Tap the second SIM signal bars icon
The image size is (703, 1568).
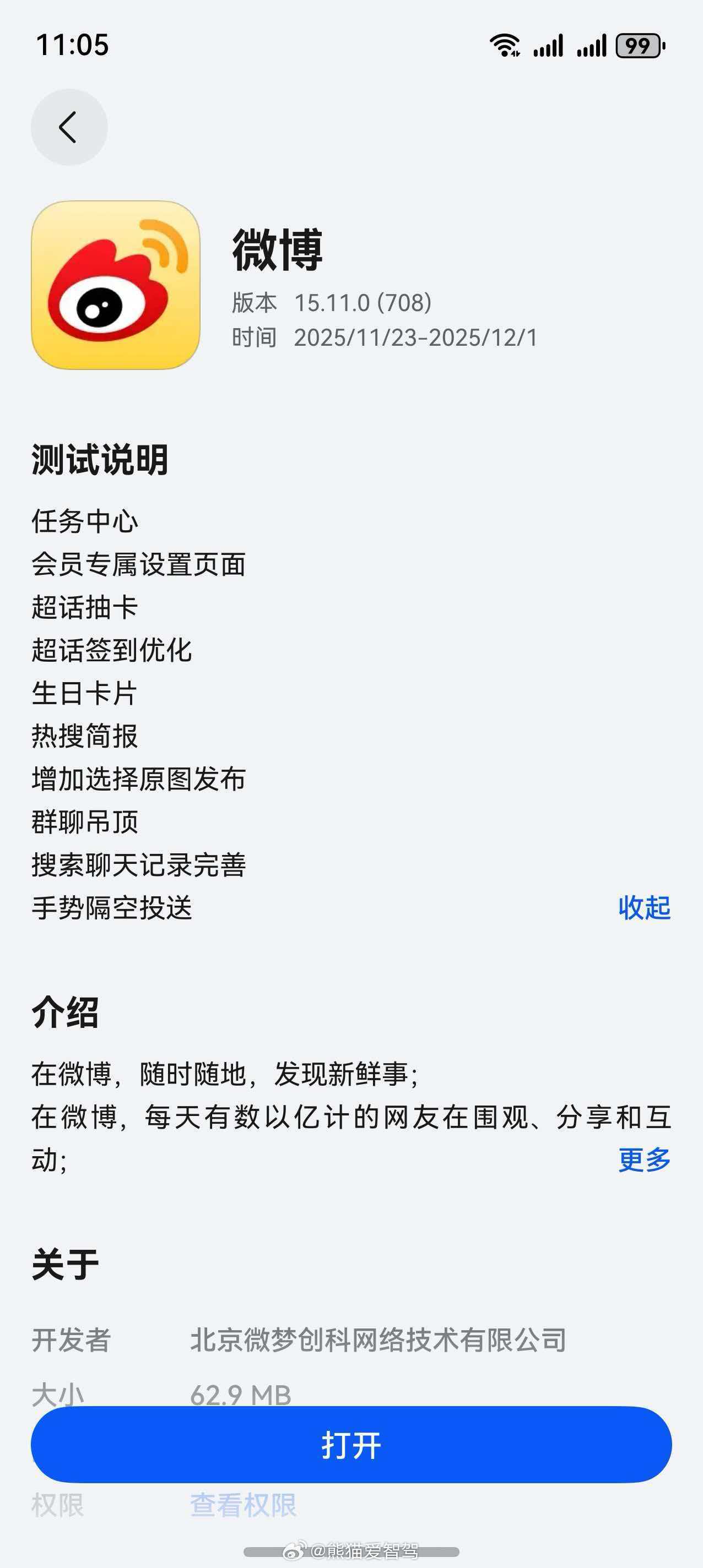click(x=593, y=44)
